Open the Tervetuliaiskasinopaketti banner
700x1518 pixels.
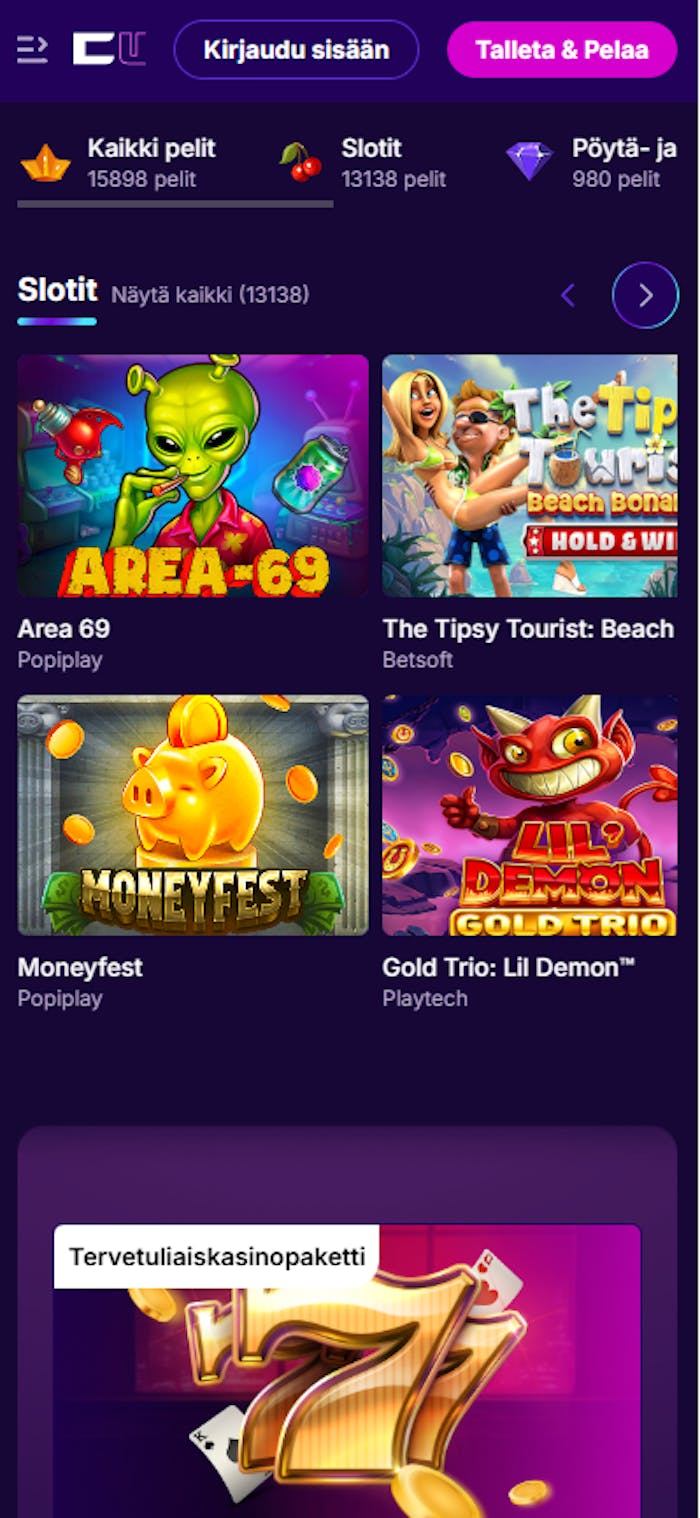[347, 1370]
